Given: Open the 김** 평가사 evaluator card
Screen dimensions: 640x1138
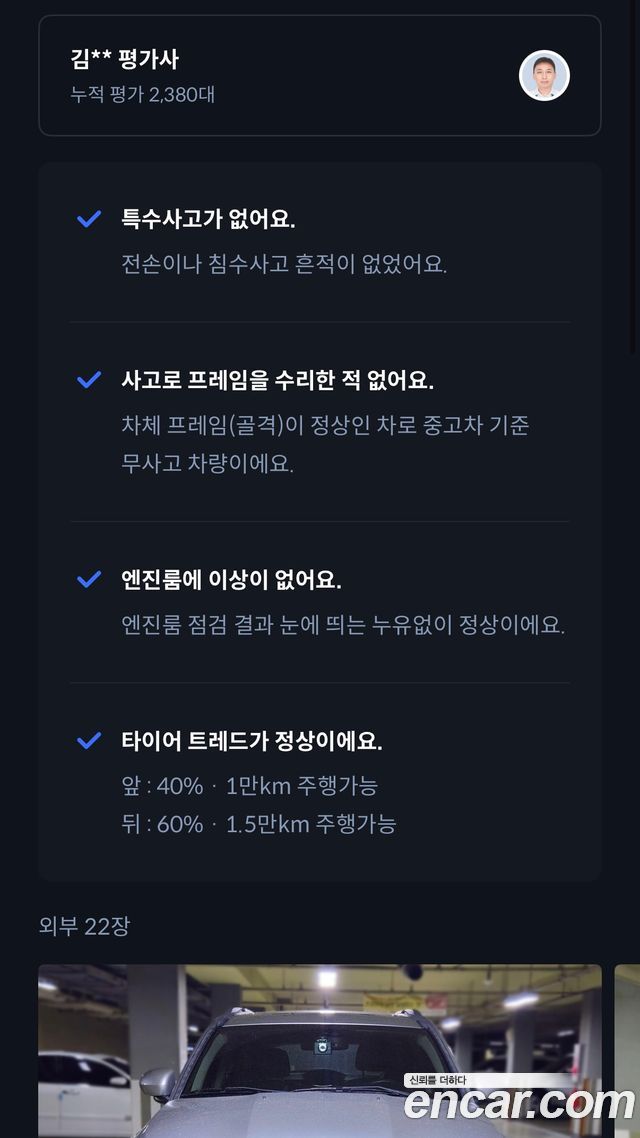Looking at the screenshot, I should [x=319, y=75].
